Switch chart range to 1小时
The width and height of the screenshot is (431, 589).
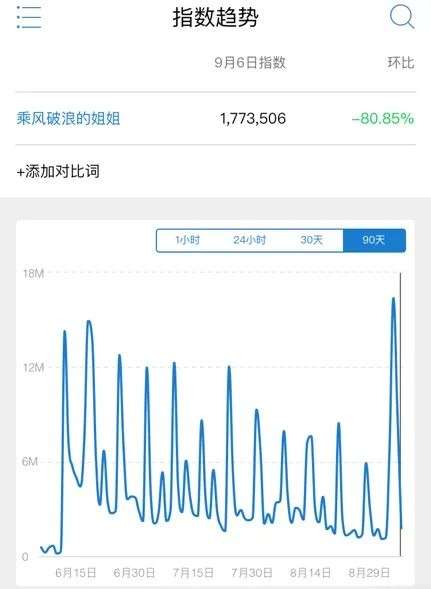point(188,240)
